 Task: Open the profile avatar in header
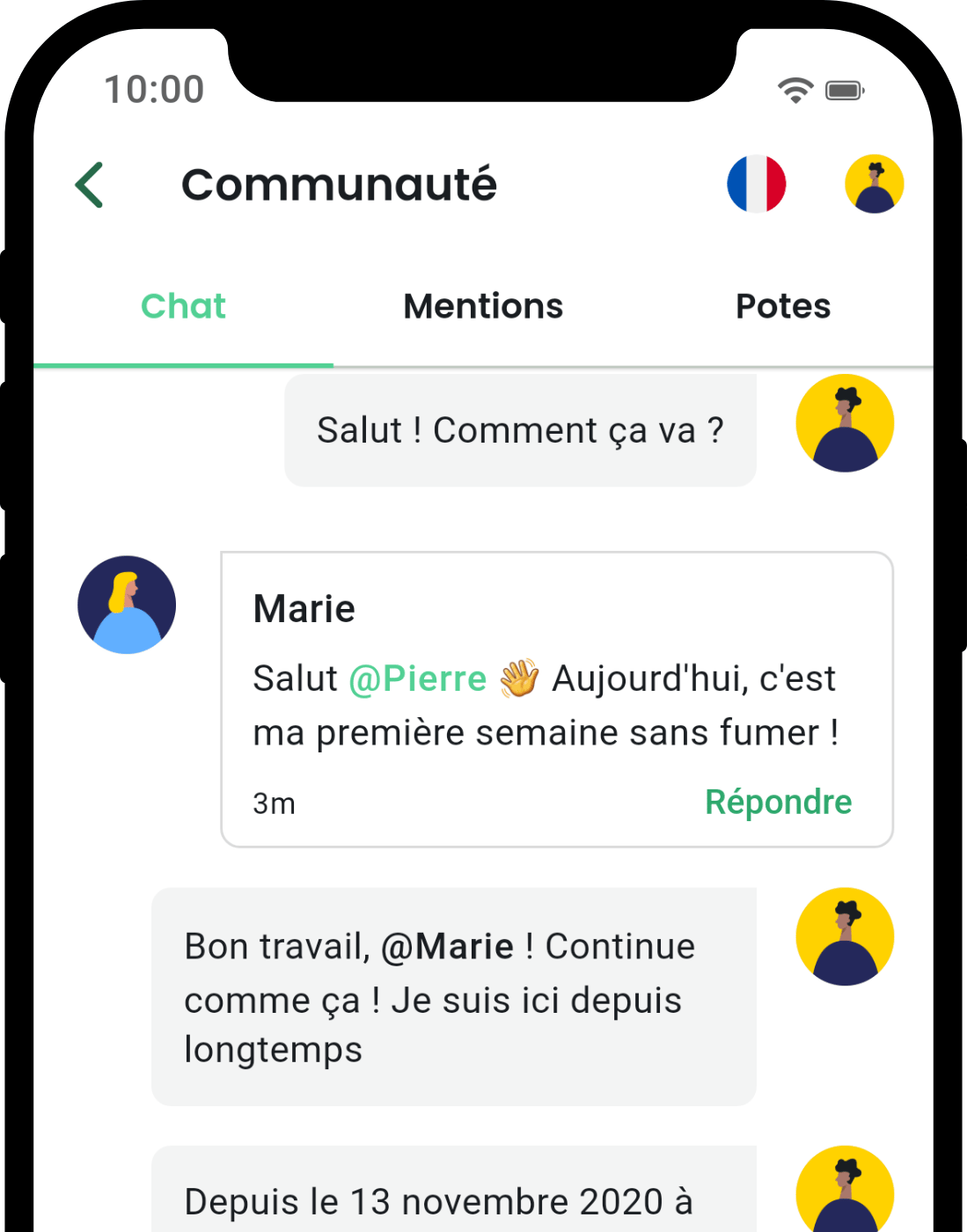[x=874, y=184]
